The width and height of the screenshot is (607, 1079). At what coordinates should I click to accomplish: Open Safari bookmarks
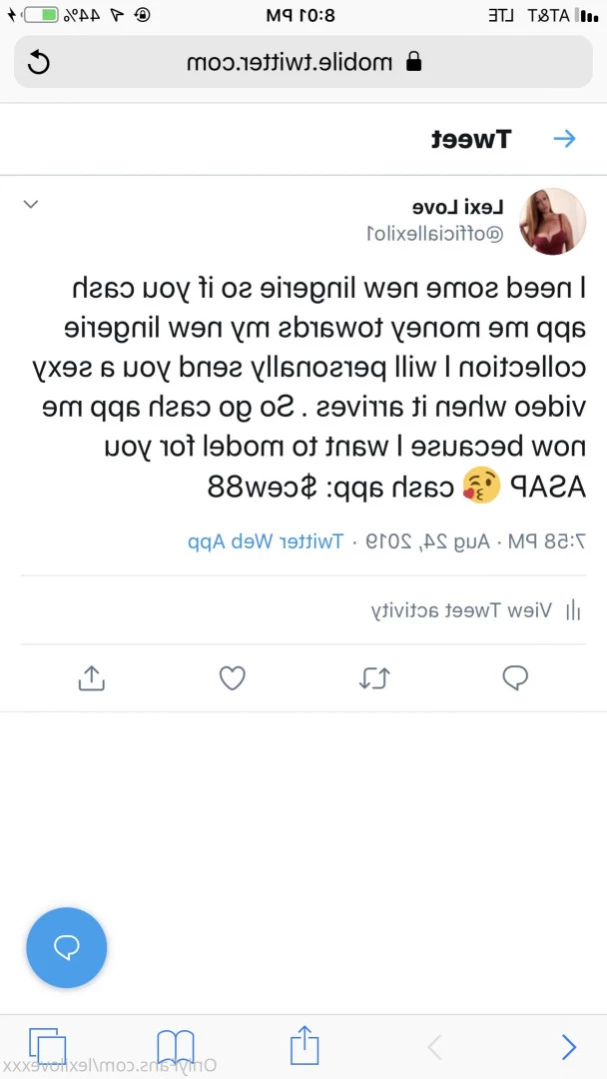point(175,1047)
